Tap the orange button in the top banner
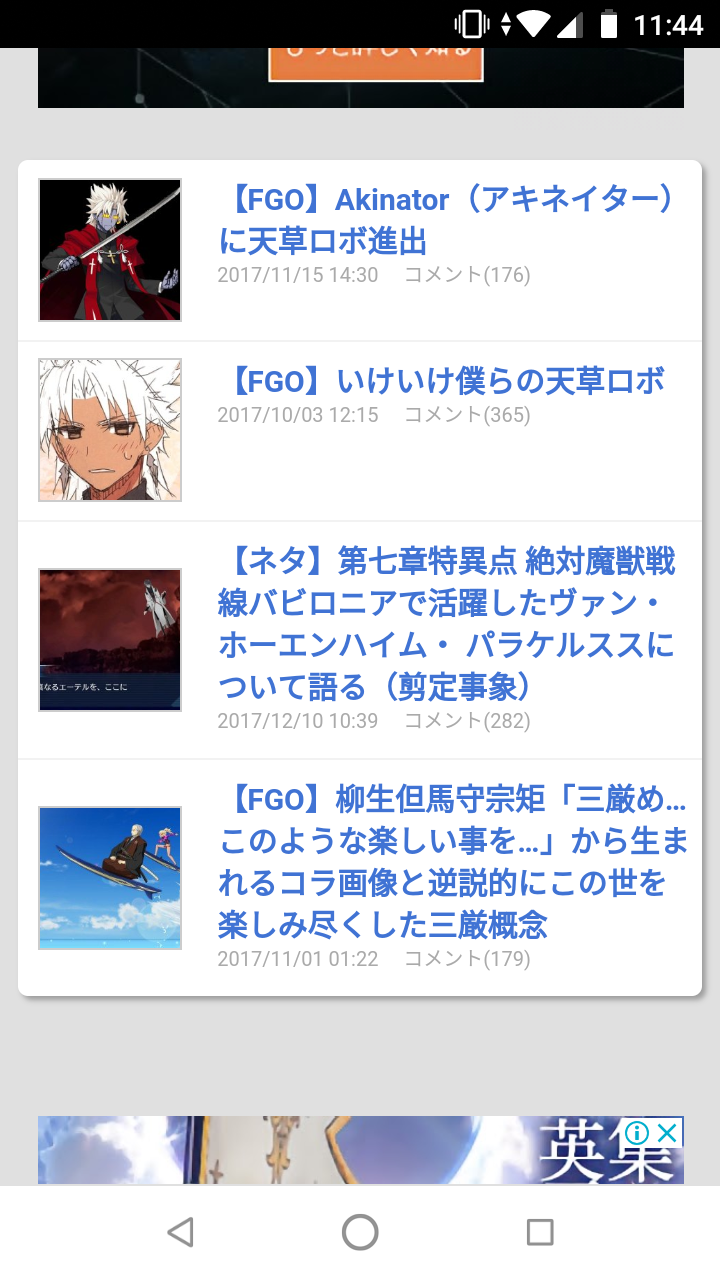Image resolution: width=720 pixels, height=1280 pixels. [x=376, y=62]
